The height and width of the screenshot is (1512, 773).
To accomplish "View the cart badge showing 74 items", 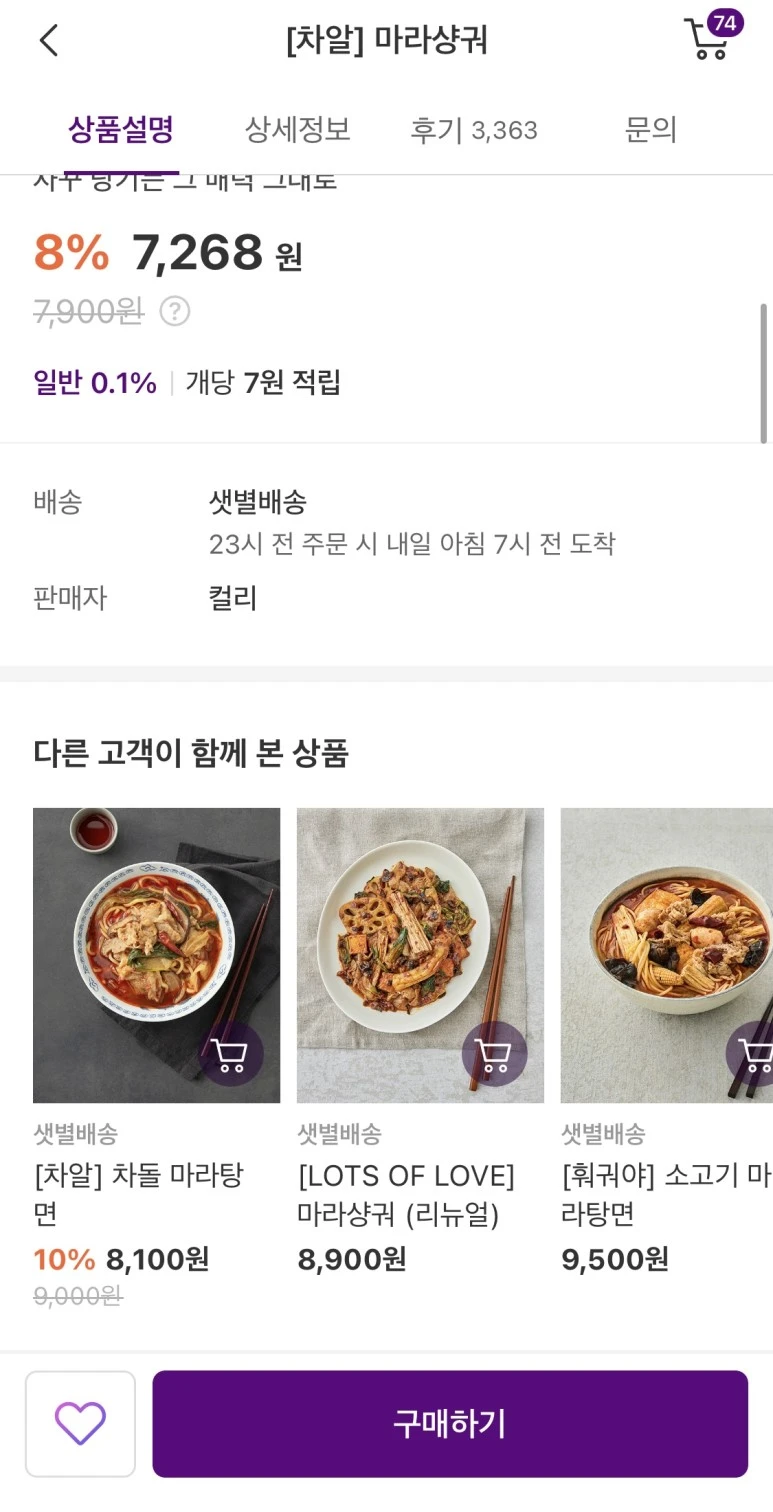I will click(726, 20).
